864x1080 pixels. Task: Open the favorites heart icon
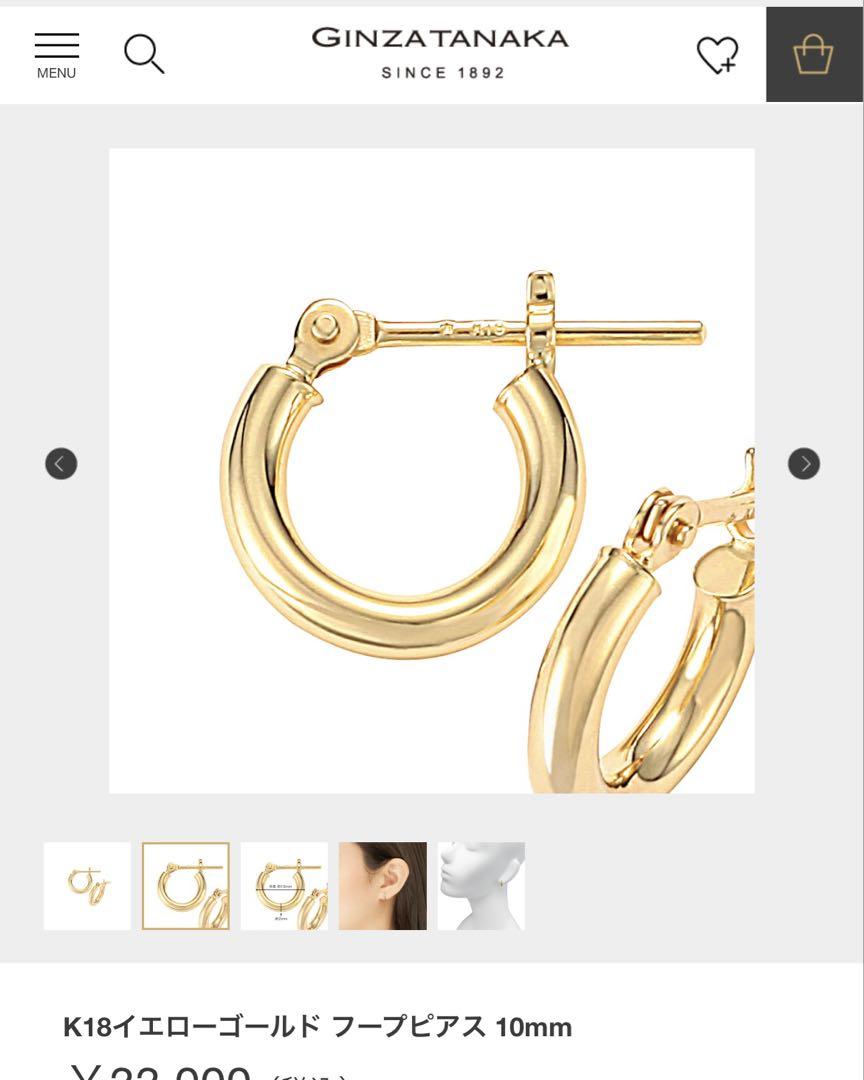[717, 54]
